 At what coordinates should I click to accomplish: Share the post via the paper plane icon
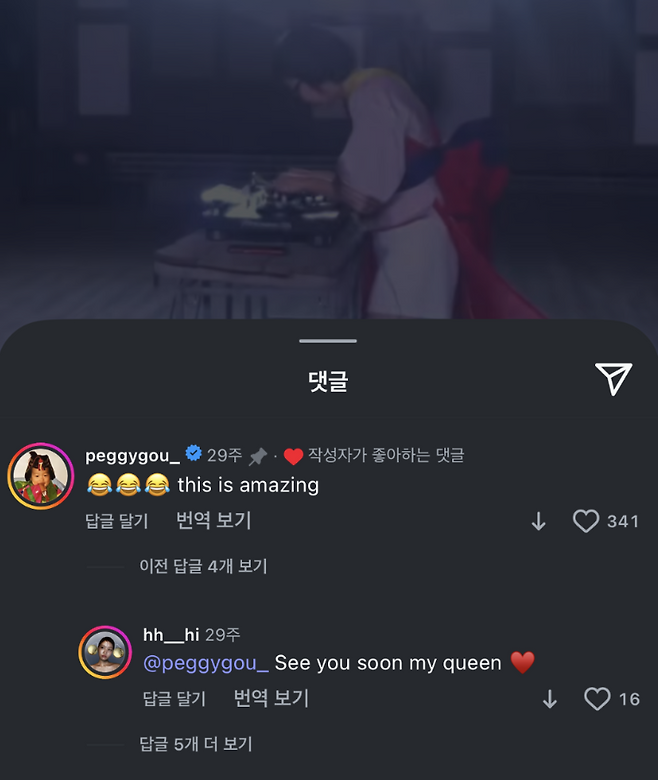click(614, 378)
